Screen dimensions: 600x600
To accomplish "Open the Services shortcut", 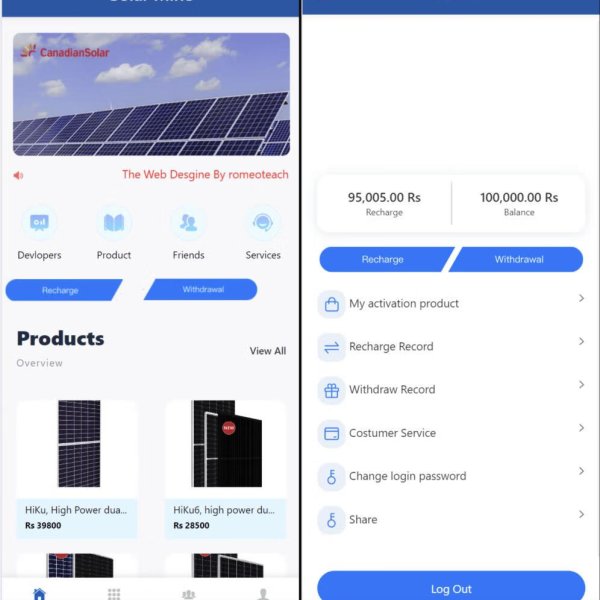I will click(263, 232).
